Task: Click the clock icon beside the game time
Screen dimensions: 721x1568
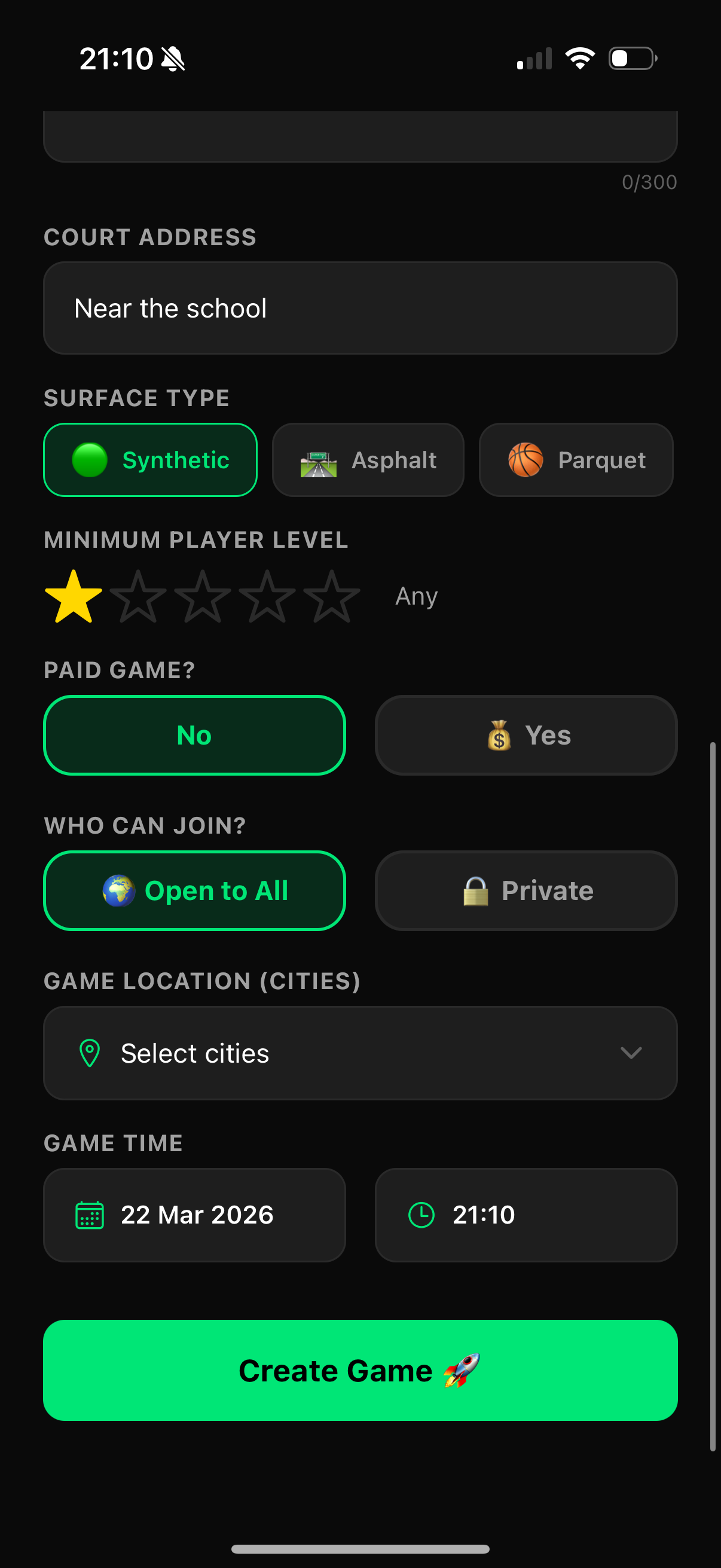Action: [421, 1215]
